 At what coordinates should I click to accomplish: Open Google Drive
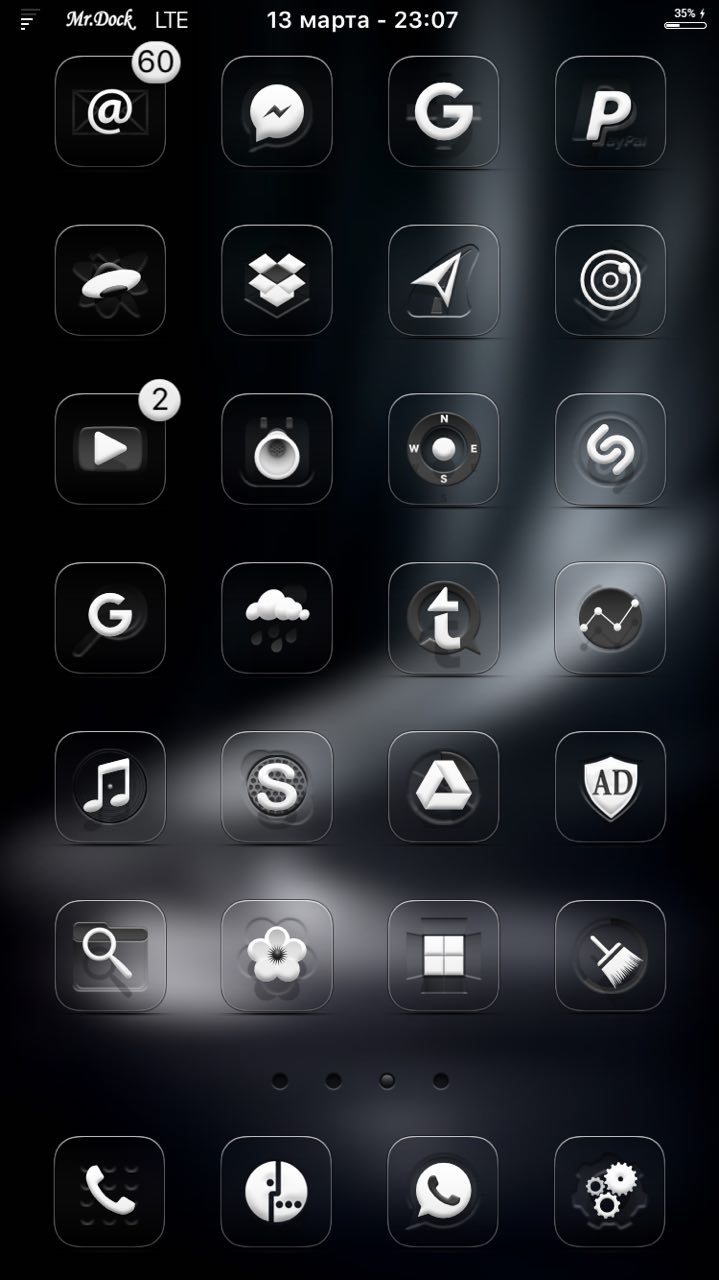pyautogui.click(x=443, y=787)
